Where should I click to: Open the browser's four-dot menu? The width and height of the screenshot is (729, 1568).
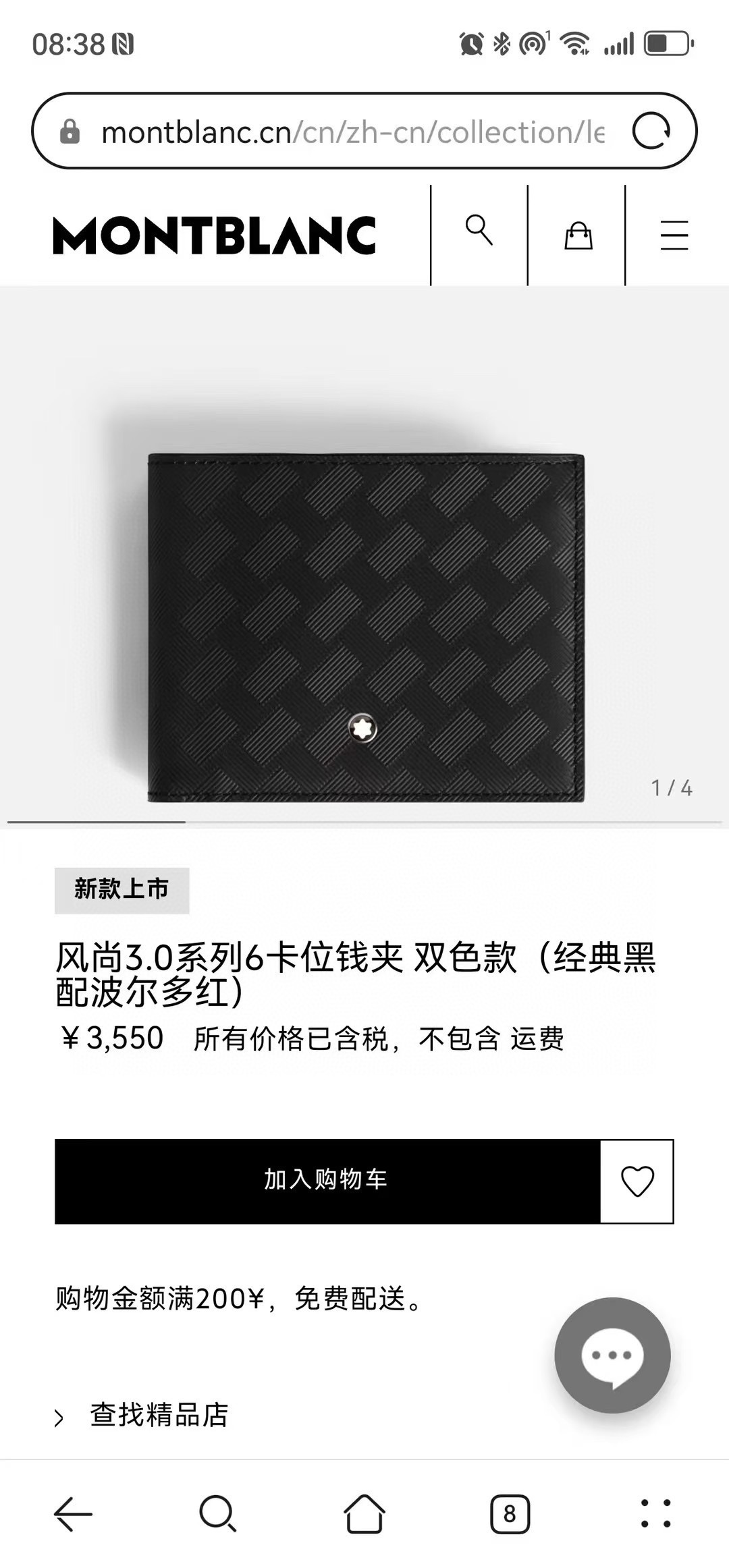tap(655, 1514)
